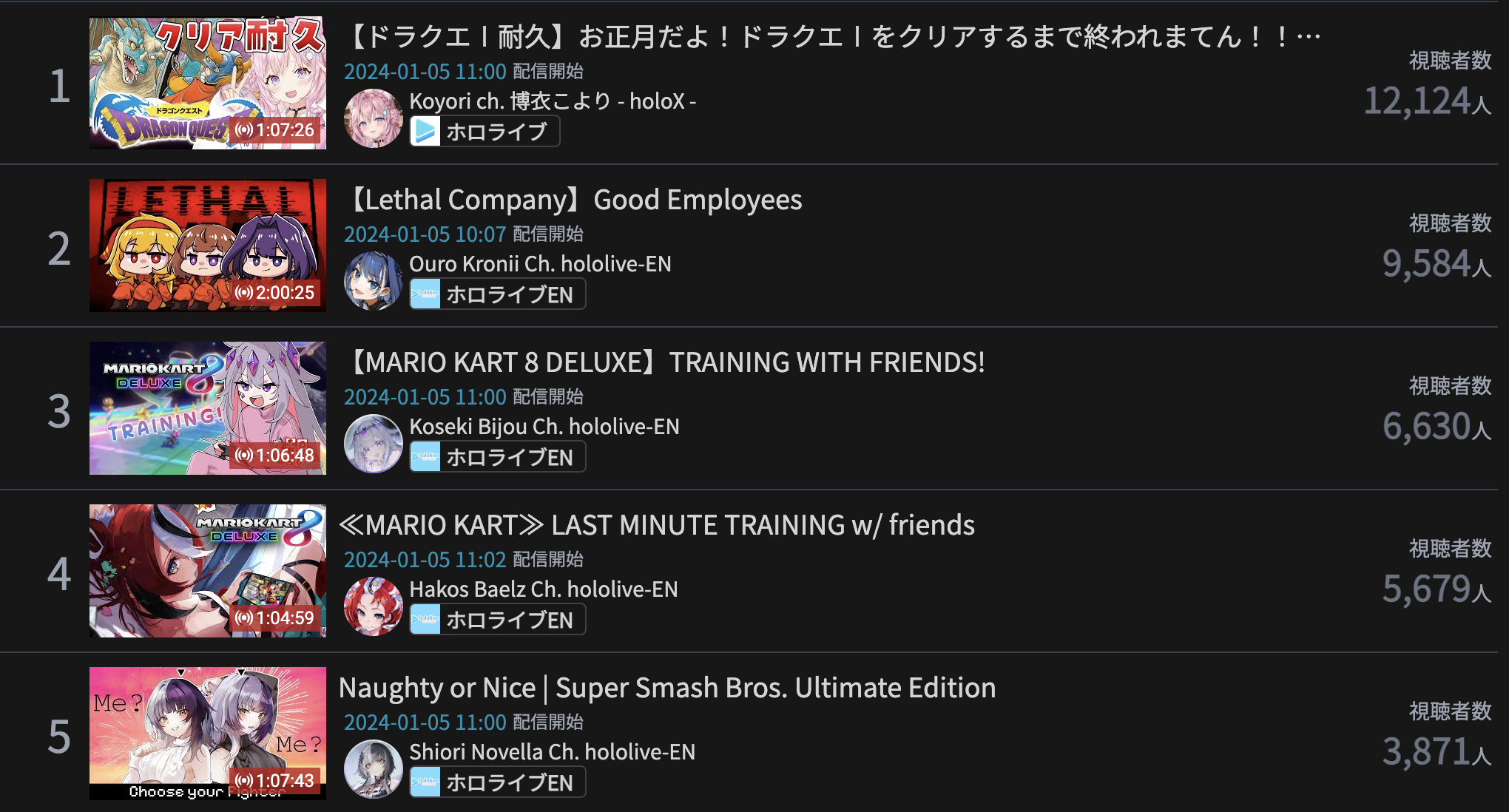Open Koyori's Dragon Quest stream thumbnail
This screenshot has width=1509, height=812.
(207, 83)
